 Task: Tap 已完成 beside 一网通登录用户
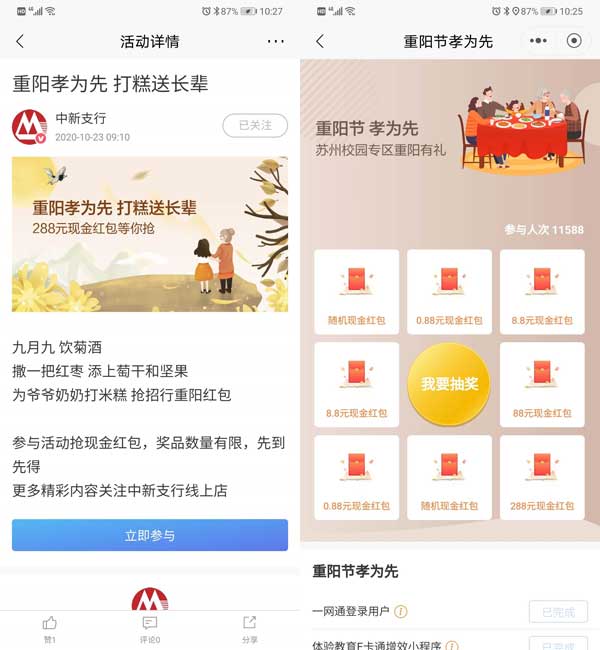click(558, 611)
